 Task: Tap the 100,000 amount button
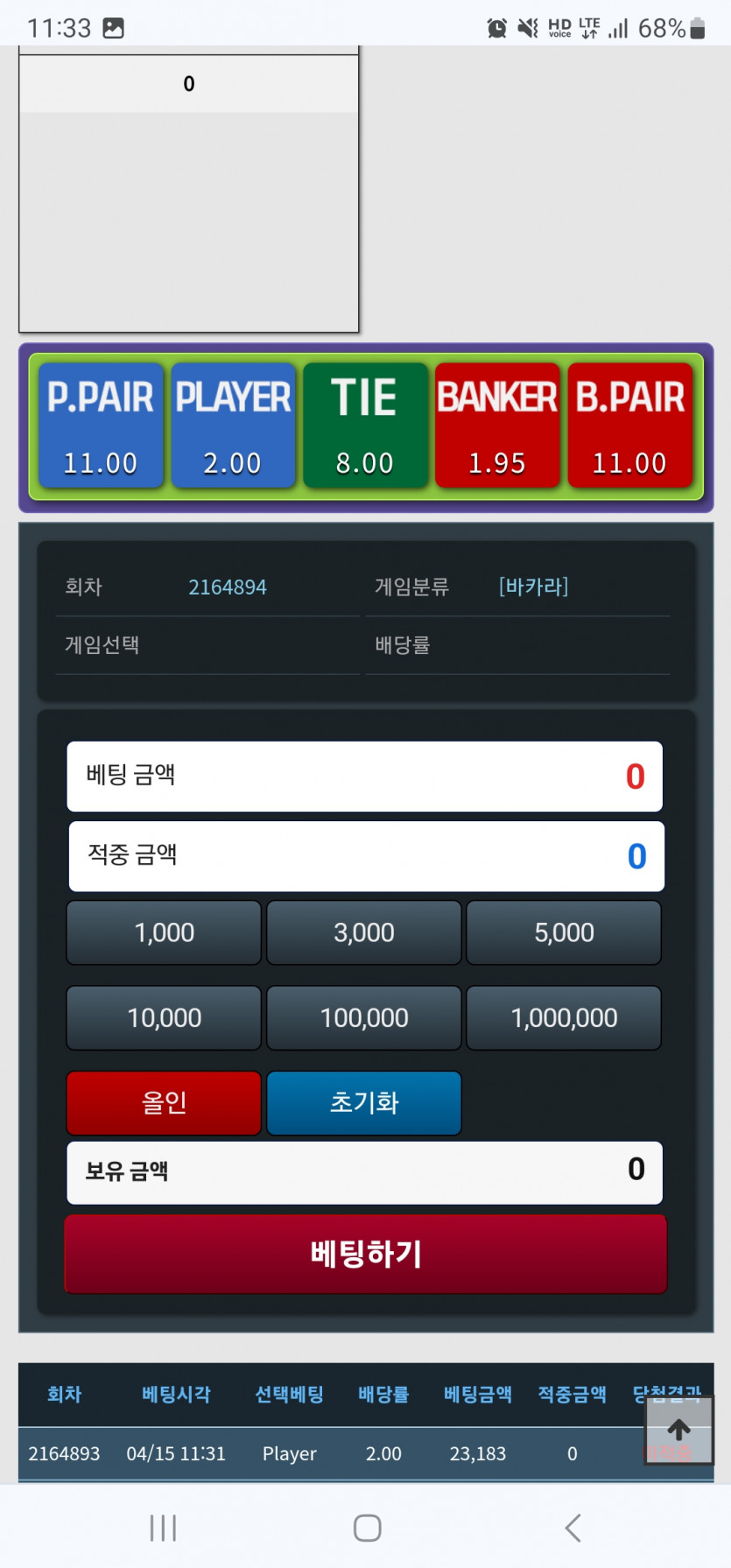364,1018
